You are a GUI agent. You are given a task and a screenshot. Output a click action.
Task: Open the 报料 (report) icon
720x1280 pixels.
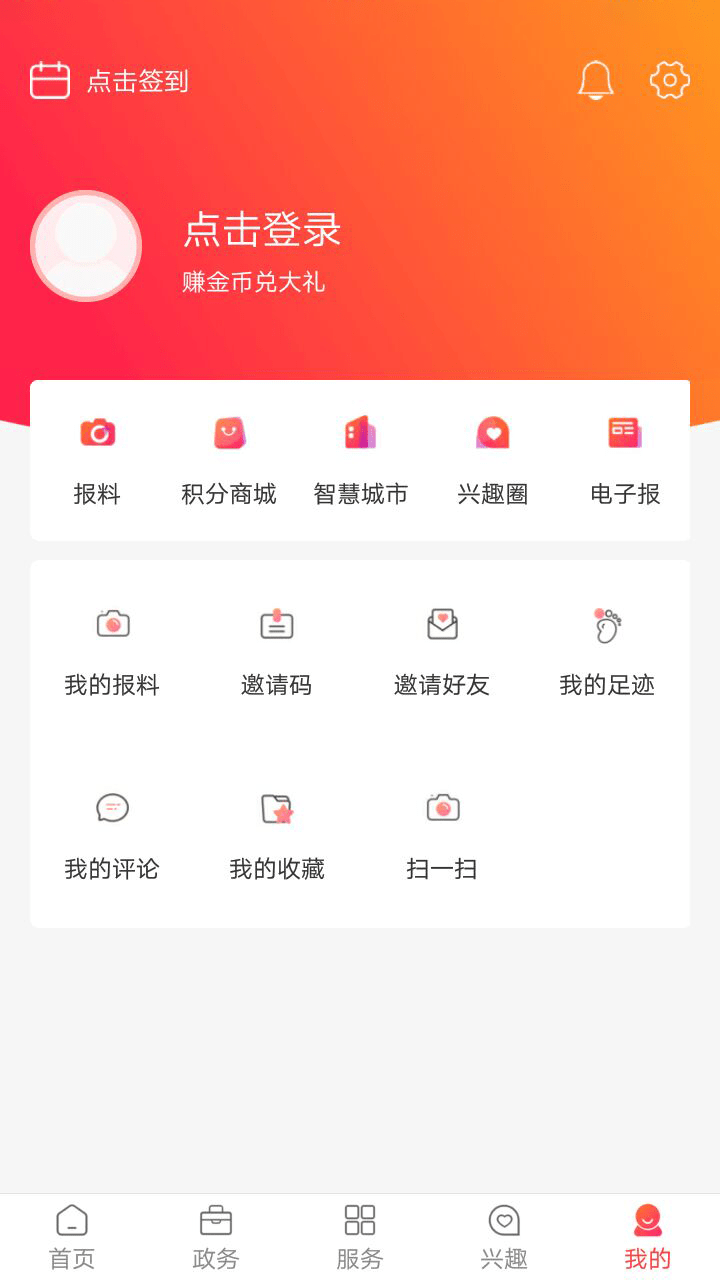click(x=97, y=456)
